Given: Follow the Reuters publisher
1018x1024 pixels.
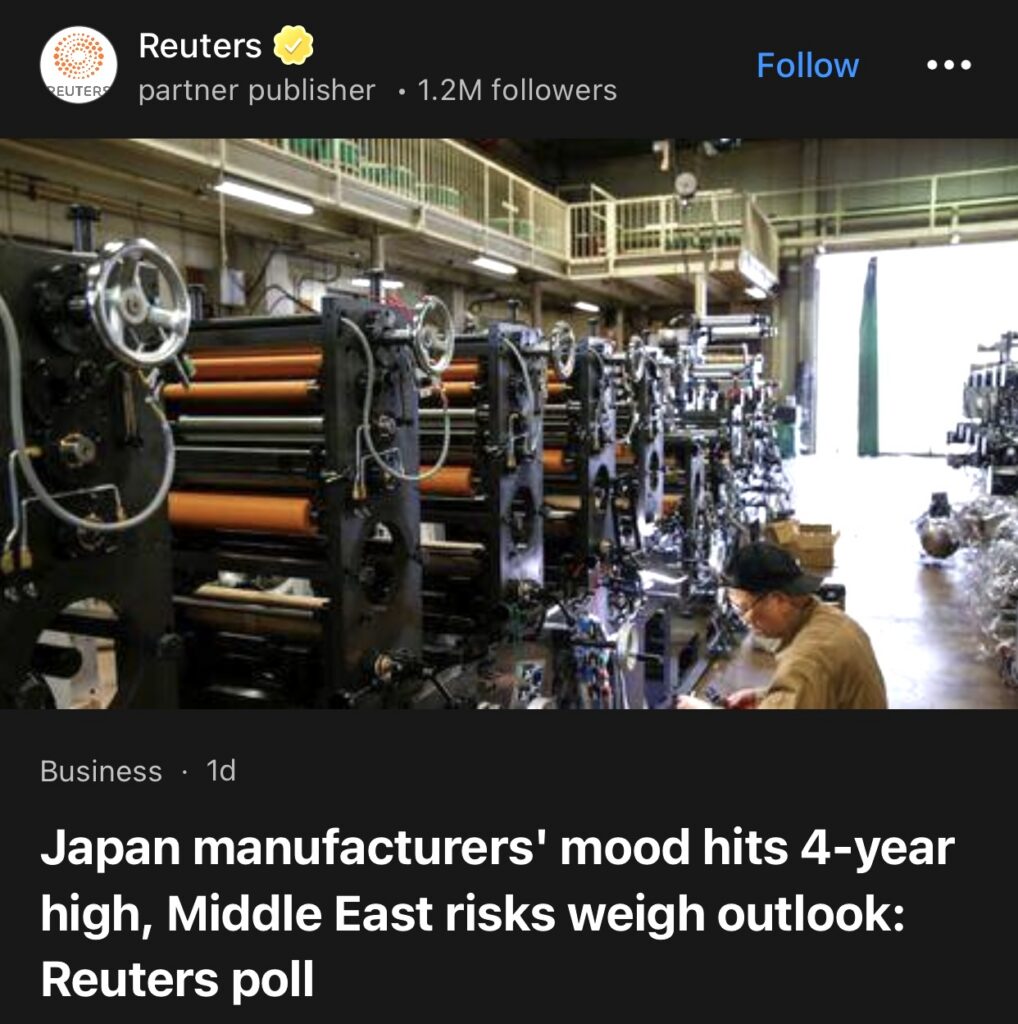Looking at the screenshot, I should [x=807, y=66].
